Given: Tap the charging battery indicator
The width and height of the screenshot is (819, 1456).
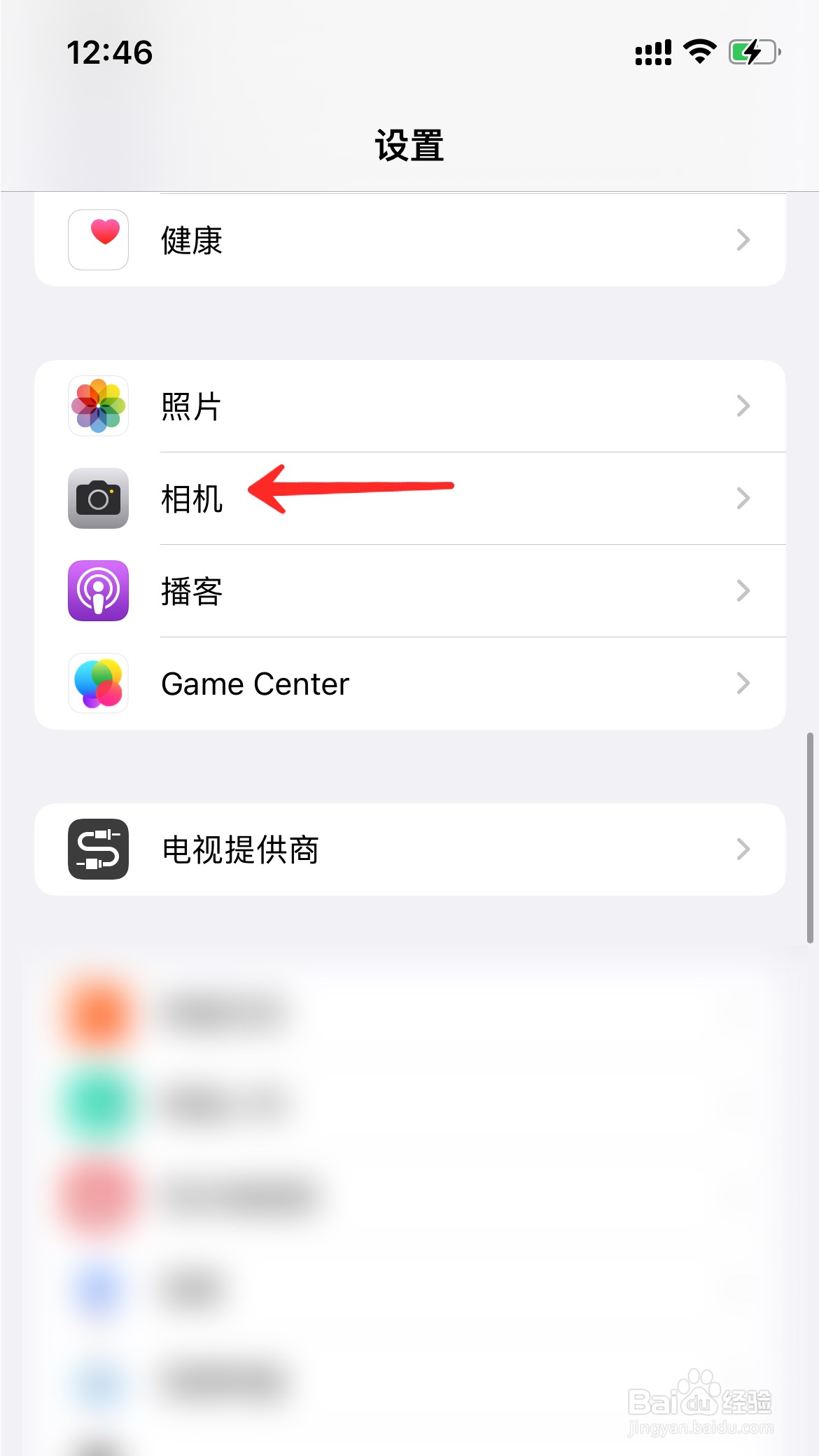Looking at the screenshot, I should 755,50.
